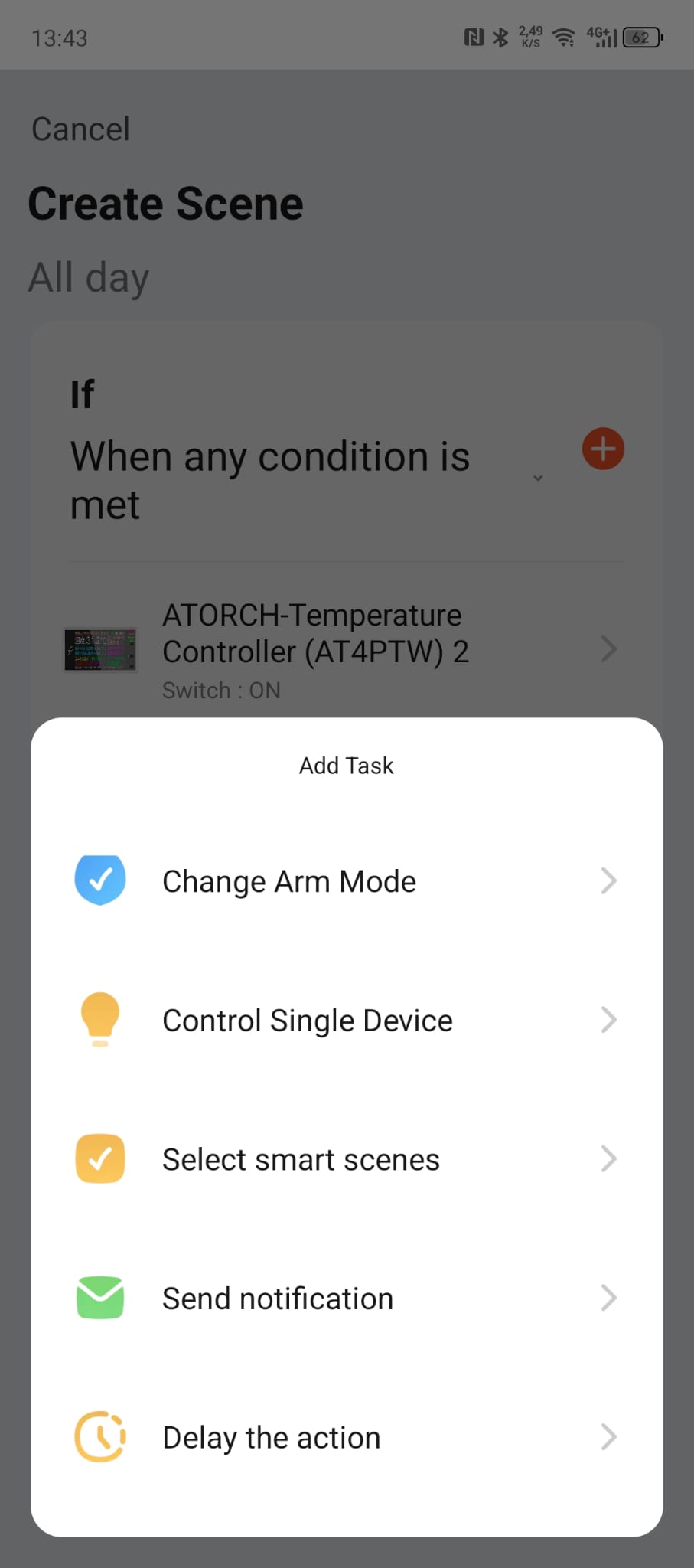The width and height of the screenshot is (694, 1568).
Task: Choose Control Single Device
Action: 347,1020
